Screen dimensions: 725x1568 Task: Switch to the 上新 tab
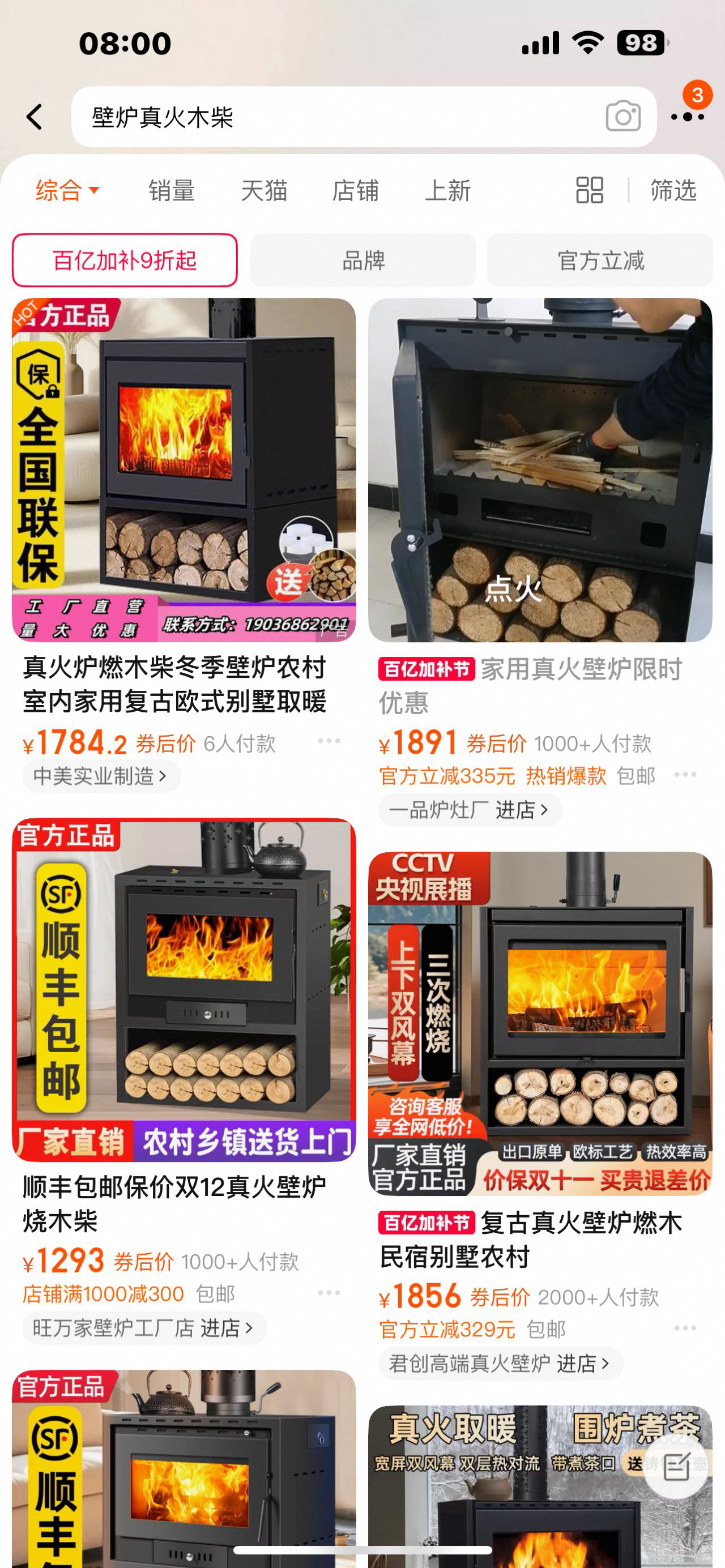pyautogui.click(x=447, y=190)
